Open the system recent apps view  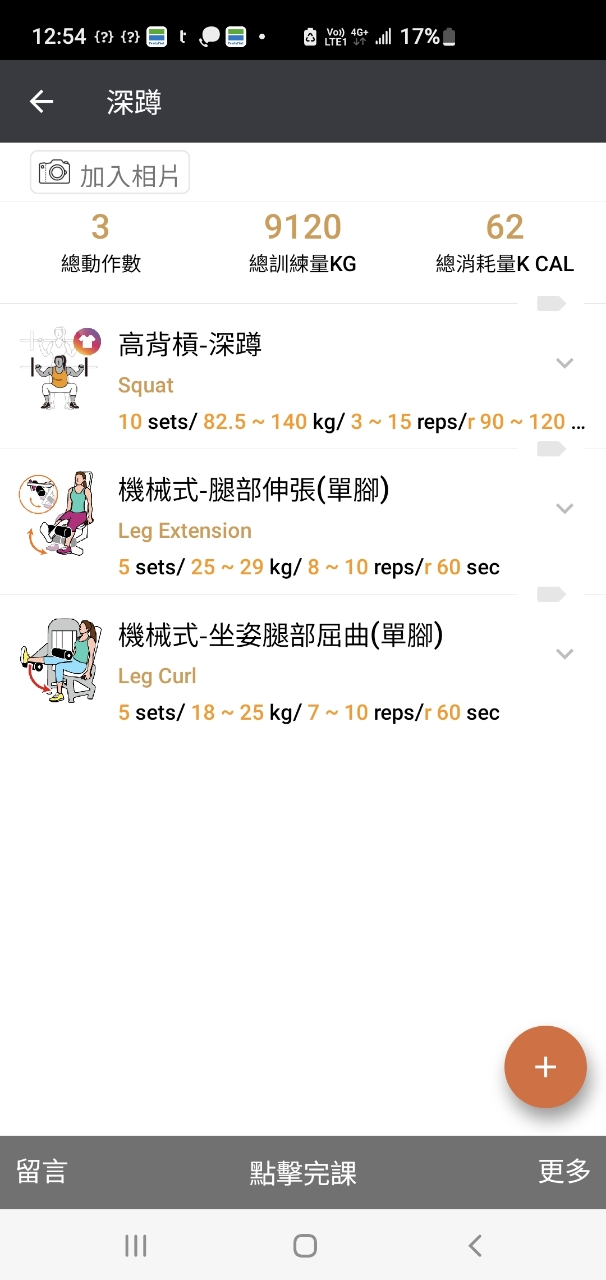[136, 1245]
